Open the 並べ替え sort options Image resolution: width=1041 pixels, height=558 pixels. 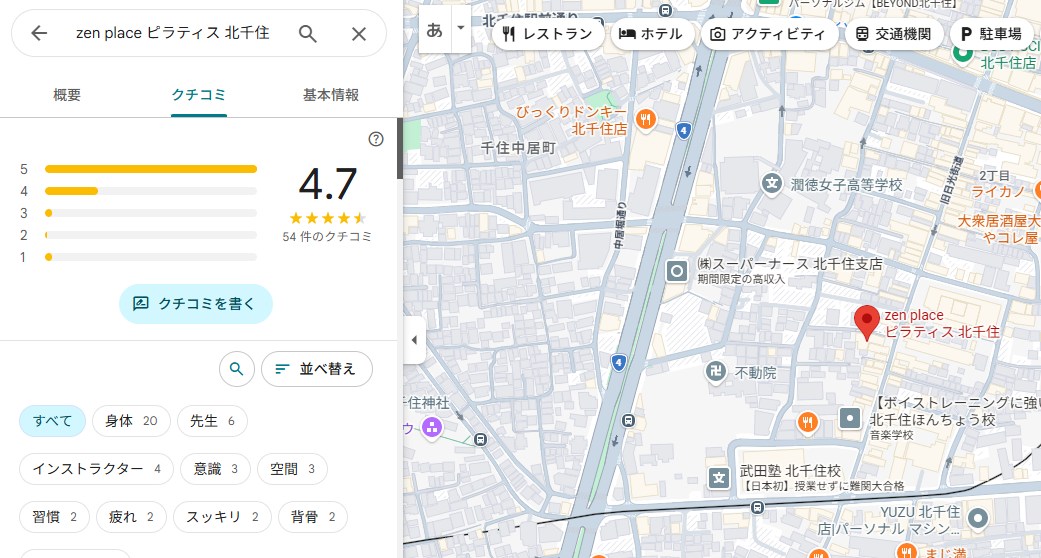(316, 369)
